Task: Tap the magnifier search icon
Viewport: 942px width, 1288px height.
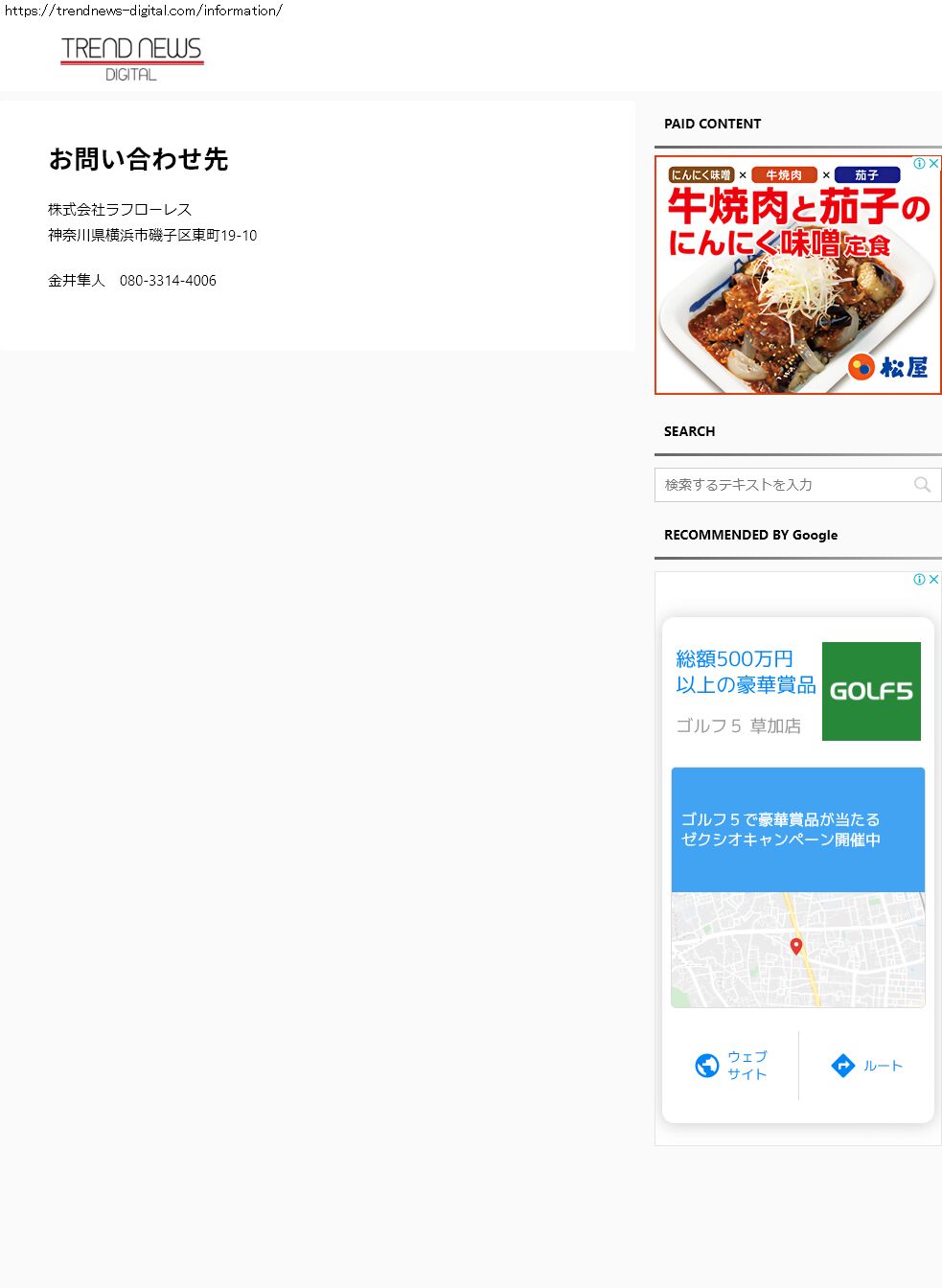Action: pyautogui.click(x=922, y=485)
